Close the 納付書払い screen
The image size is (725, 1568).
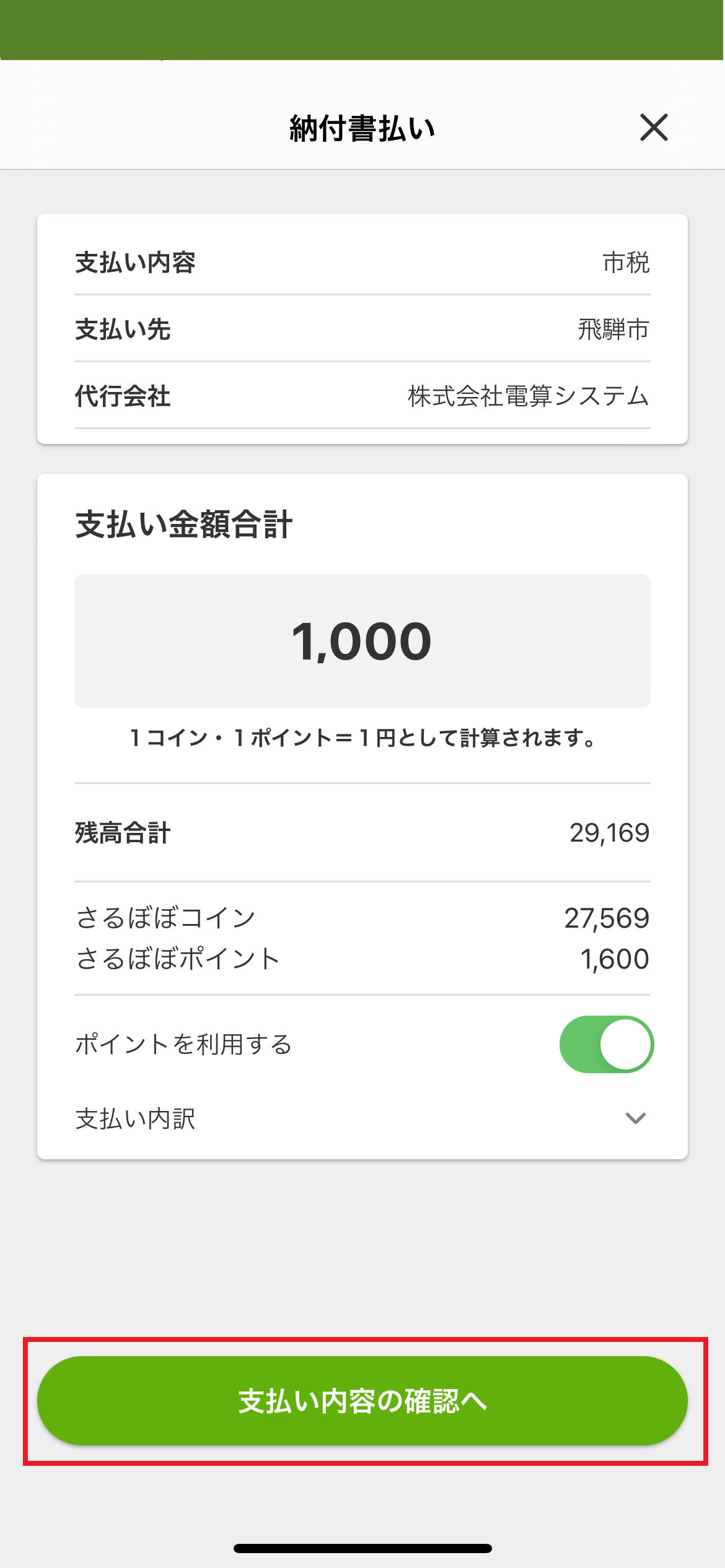[x=654, y=128]
